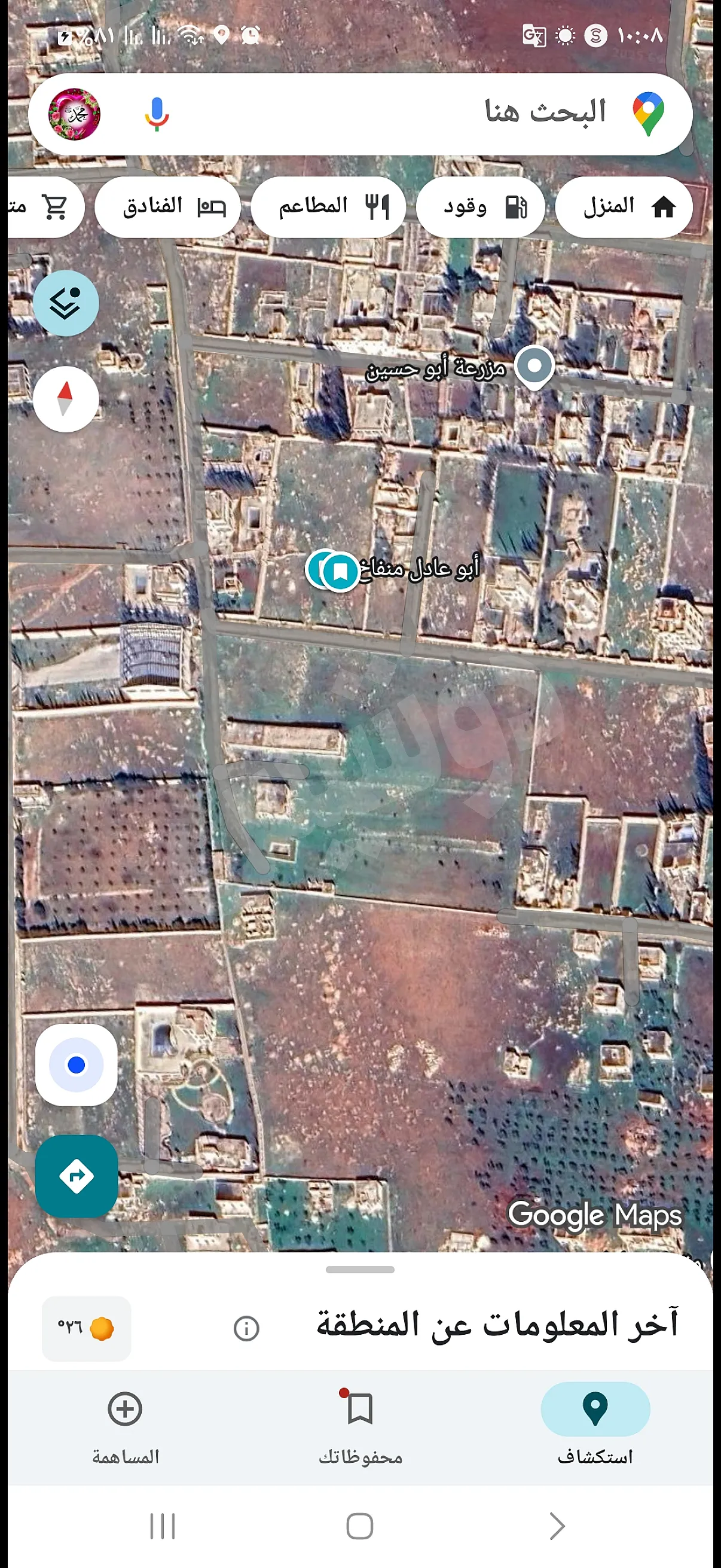Image resolution: width=721 pixels, height=1568 pixels.
Task: Open info icon beside آخر المعلومات عن المنطقة
Action: [246, 1328]
